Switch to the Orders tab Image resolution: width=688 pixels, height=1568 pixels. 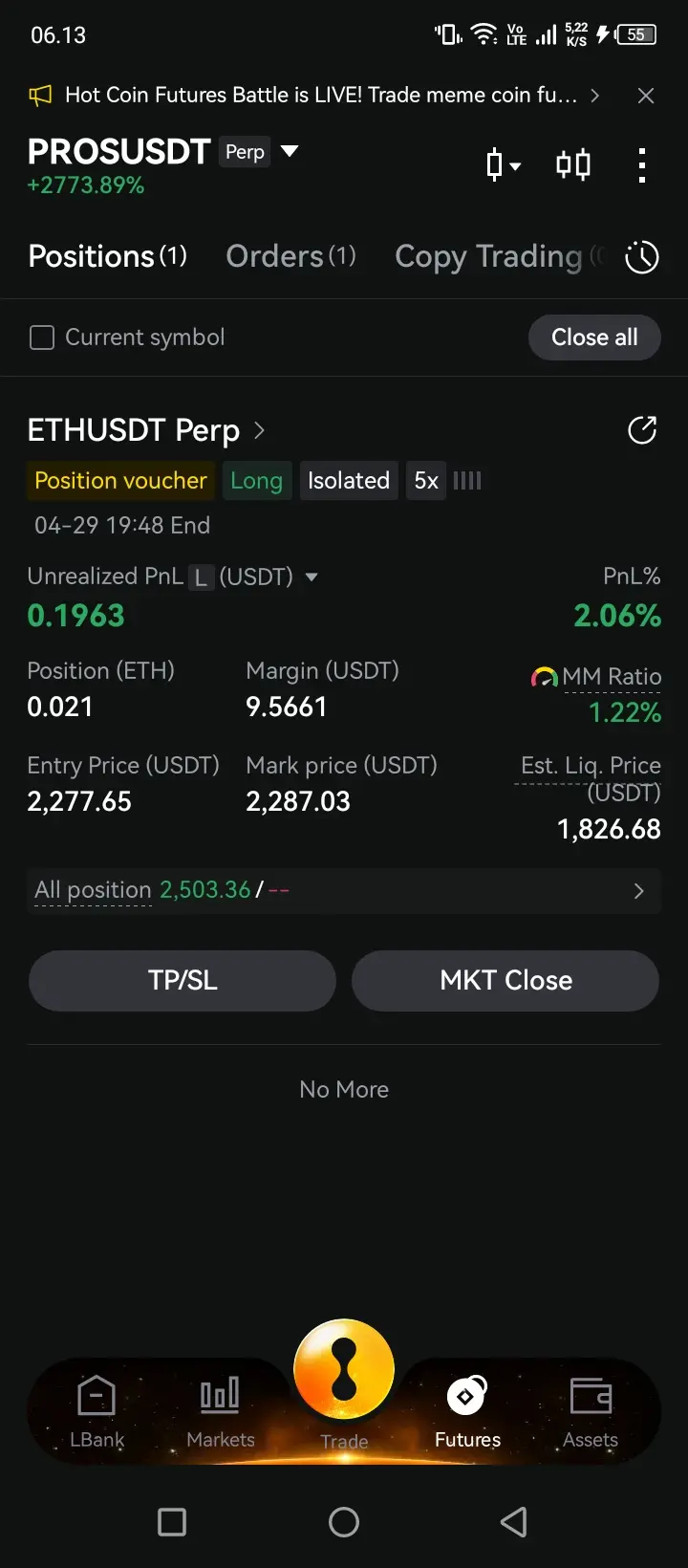(x=290, y=256)
